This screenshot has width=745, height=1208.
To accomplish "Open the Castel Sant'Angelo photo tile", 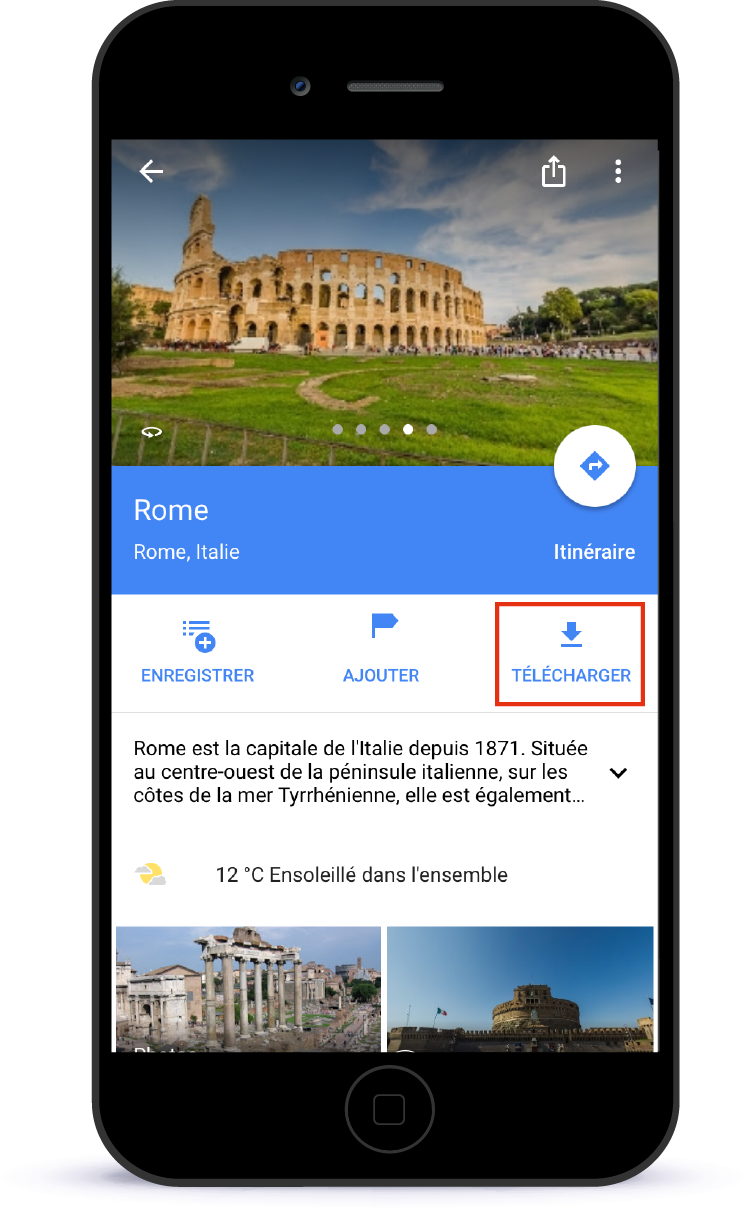I will [520, 989].
